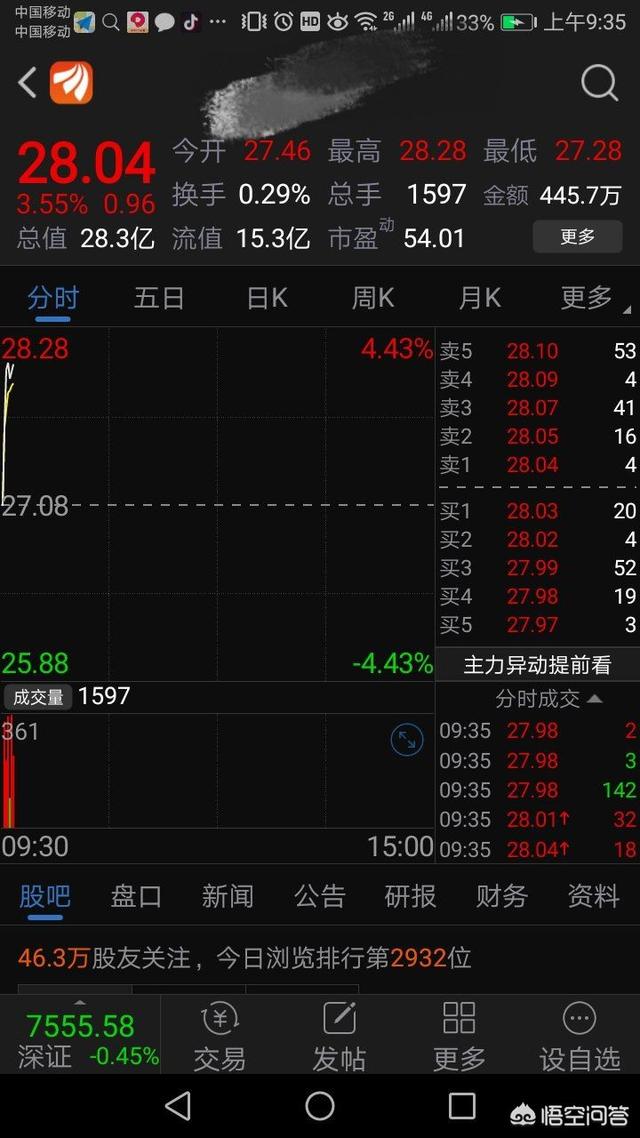The height and width of the screenshot is (1138, 640).
Task: Add the stock via 设自选
Action: [580, 1035]
